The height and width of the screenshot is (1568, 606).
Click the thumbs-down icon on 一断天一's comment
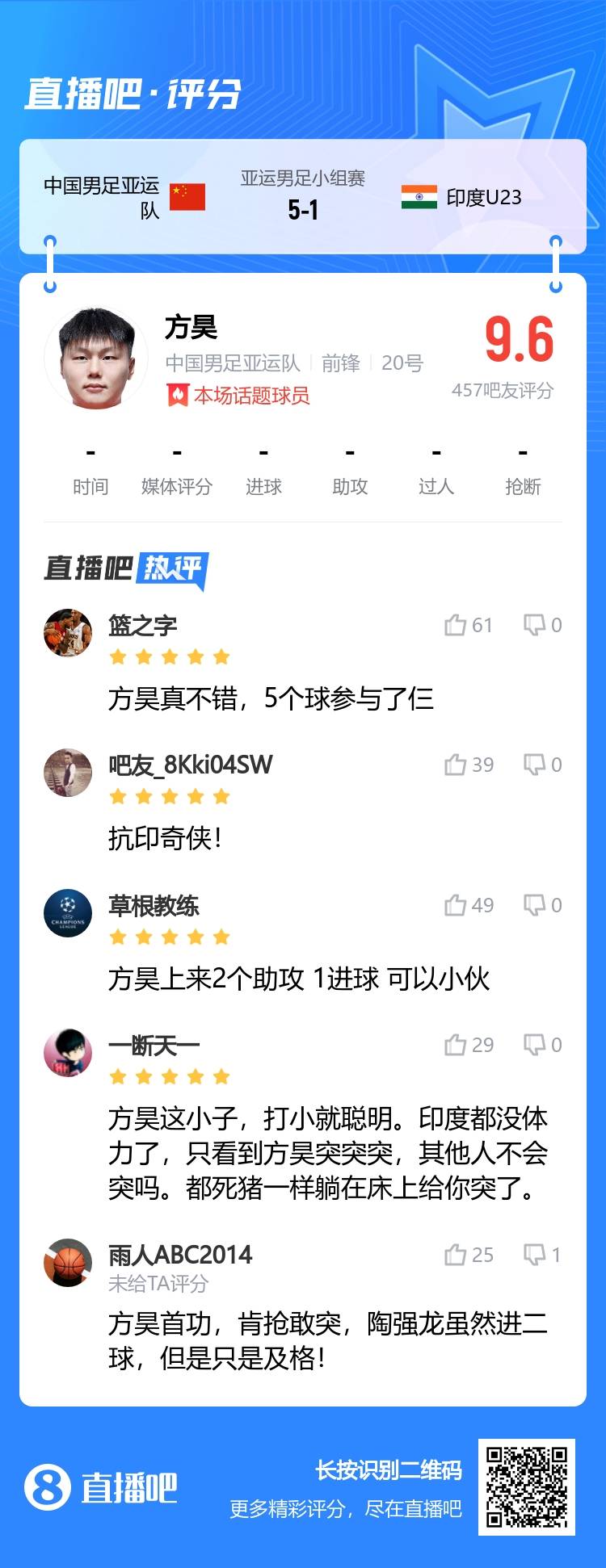535,1044
